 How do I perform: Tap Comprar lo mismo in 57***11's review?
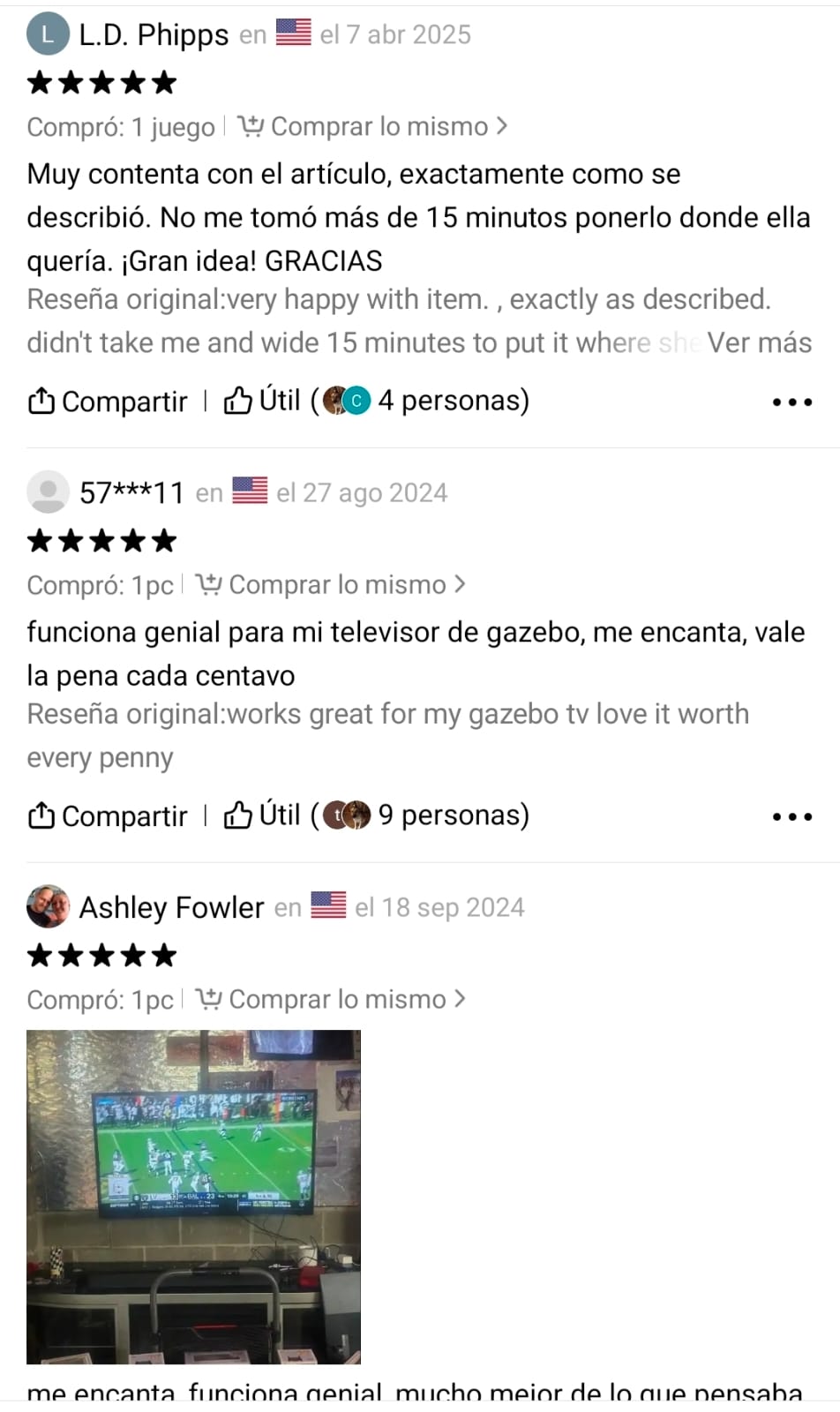331,585
